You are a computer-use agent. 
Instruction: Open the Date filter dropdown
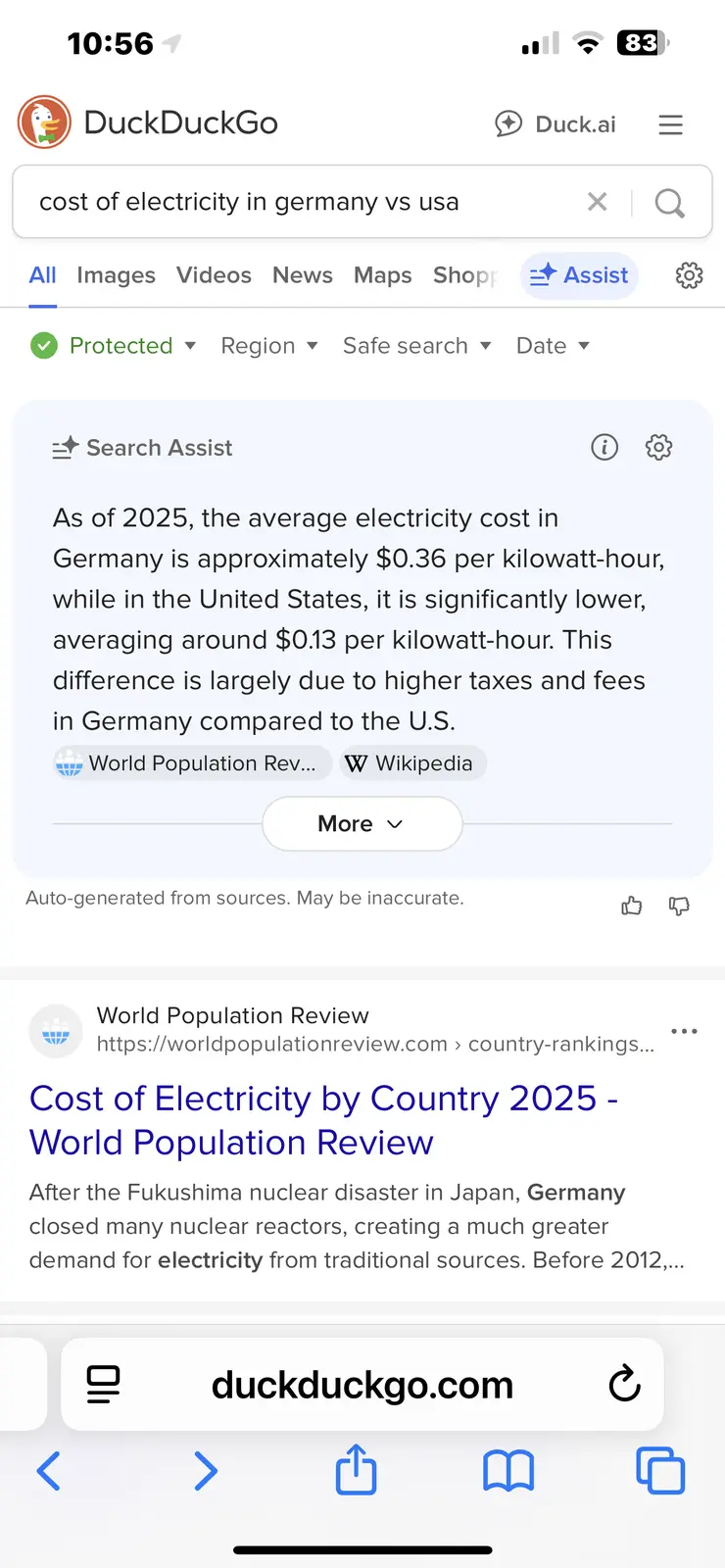(x=553, y=346)
